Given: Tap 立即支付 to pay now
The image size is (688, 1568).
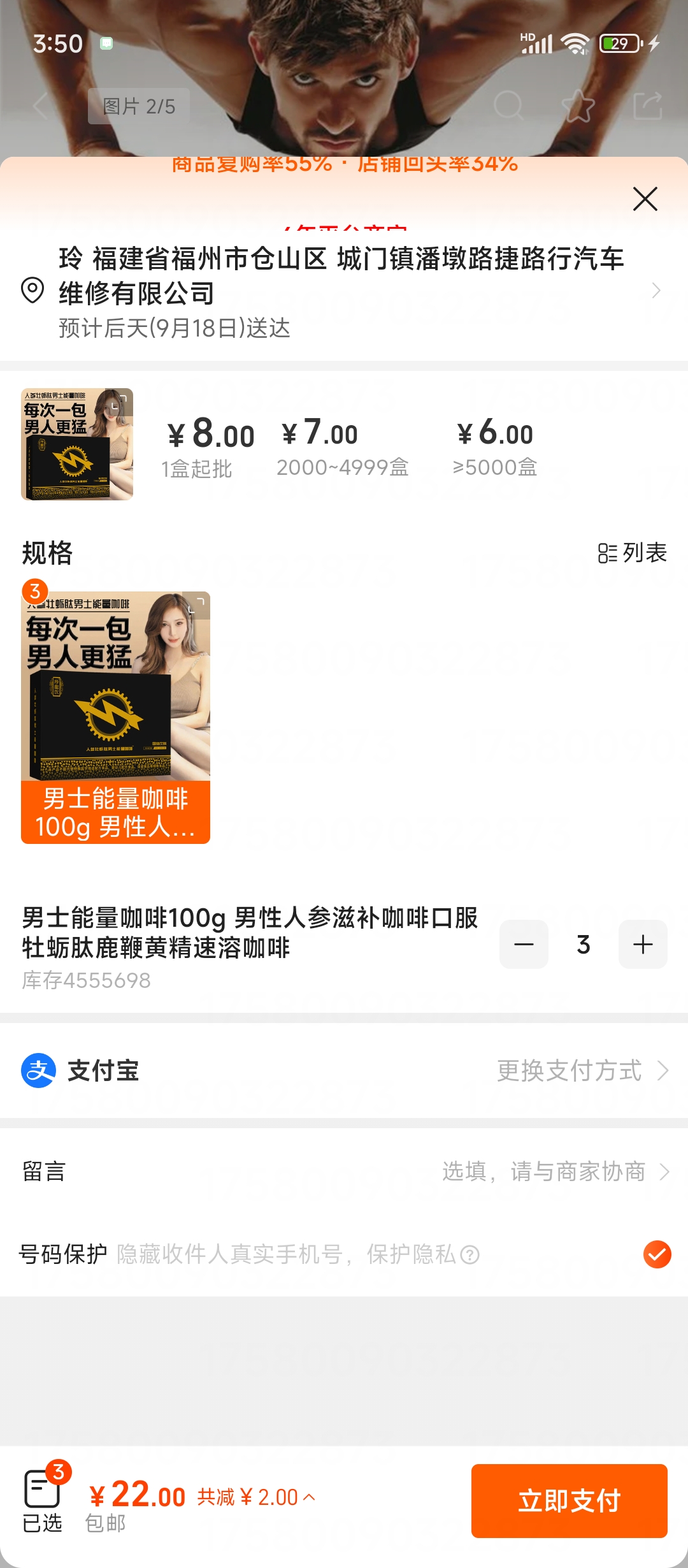Looking at the screenshot, I should (x=569, y=1500).
